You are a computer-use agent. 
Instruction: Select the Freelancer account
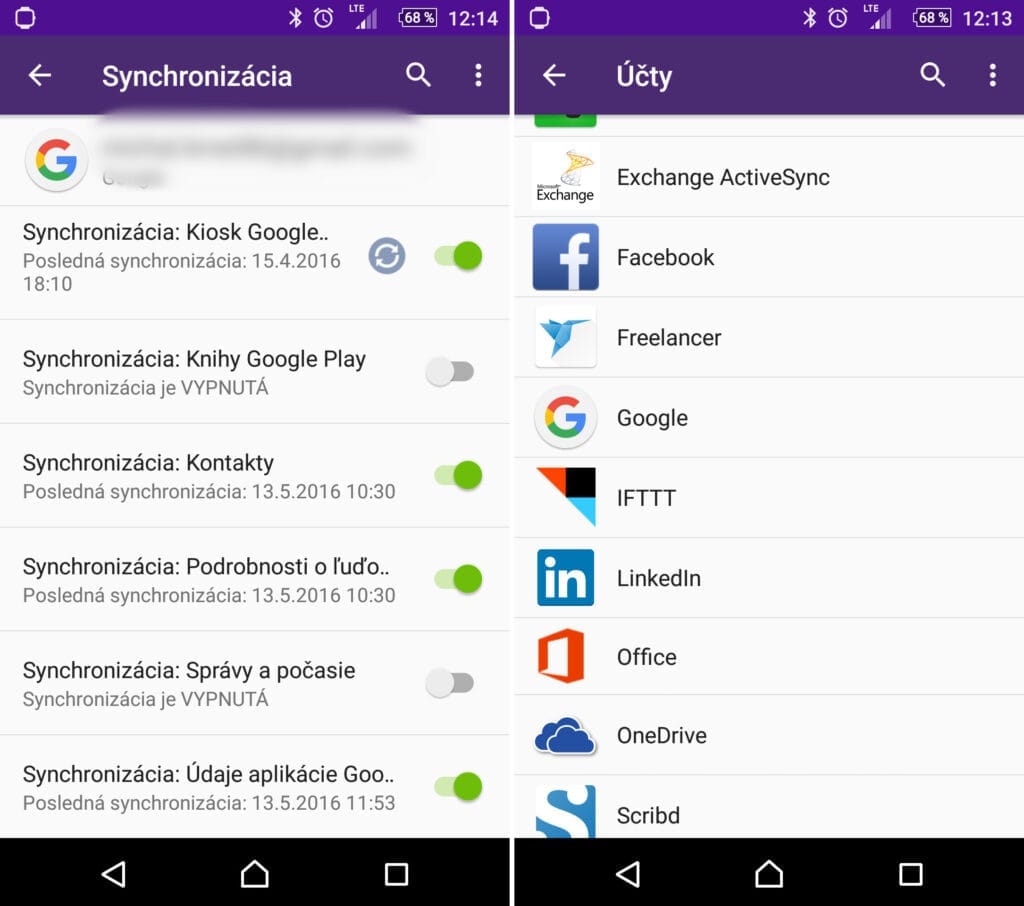tap(668, 337)
